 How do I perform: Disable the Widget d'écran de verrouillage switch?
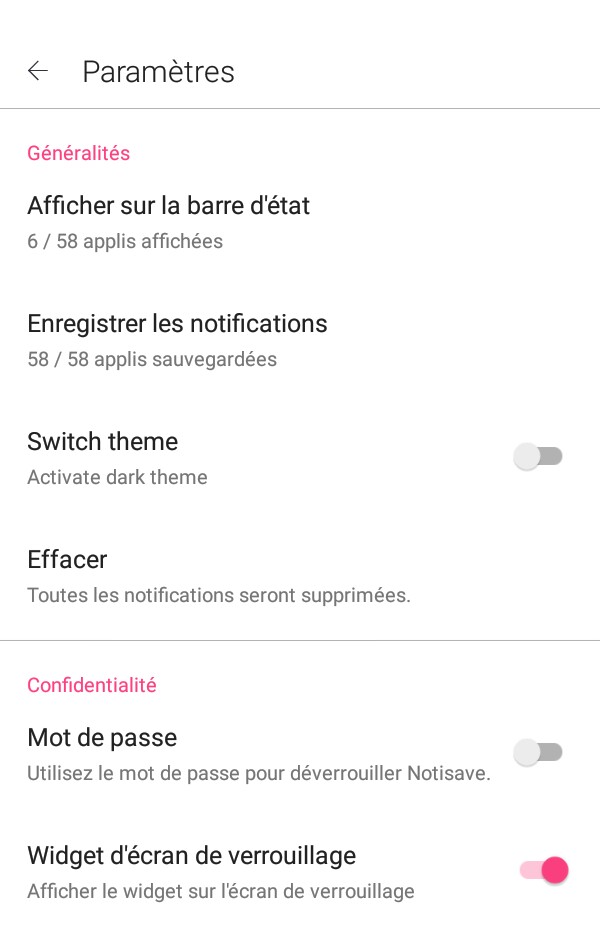click(544, 870)
